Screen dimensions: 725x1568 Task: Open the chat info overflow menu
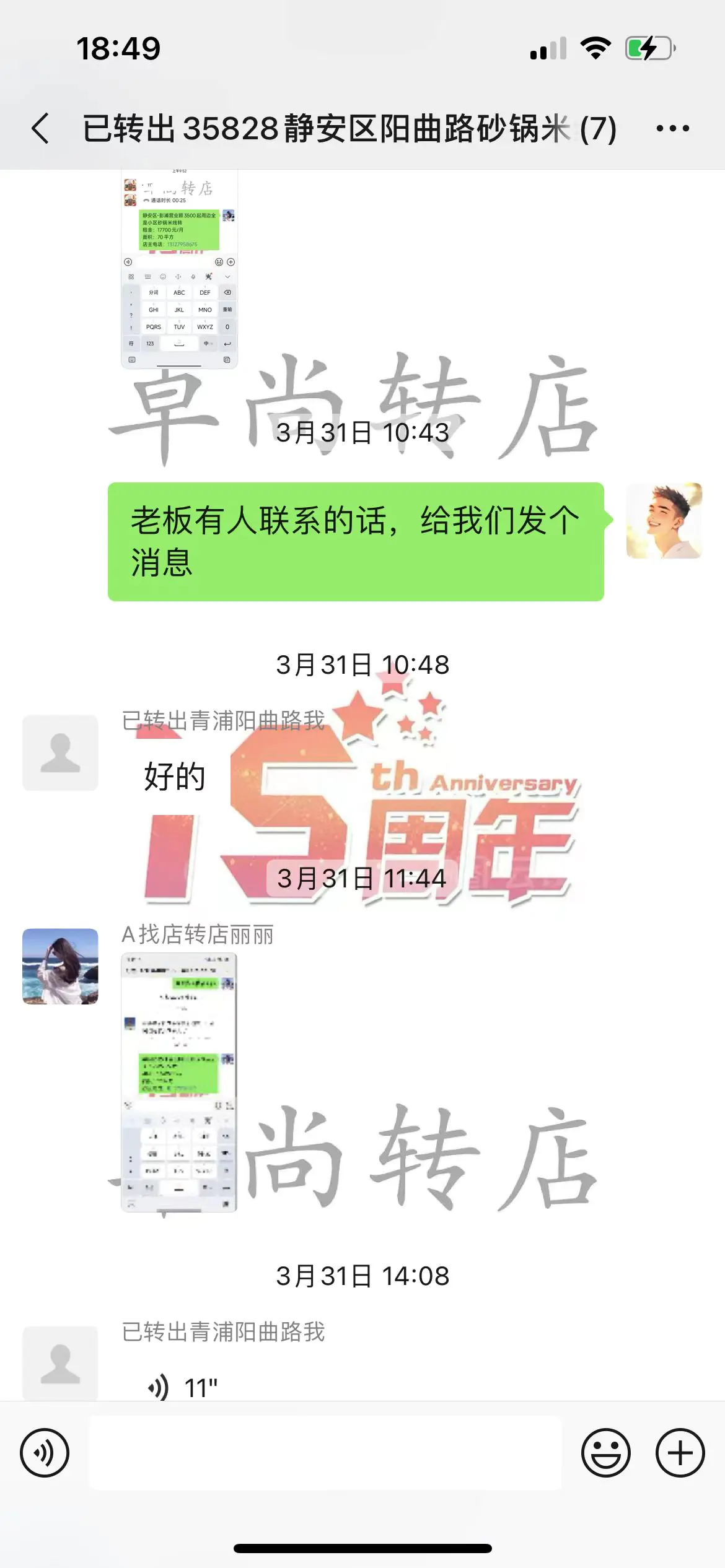pyautogui.click(x=672, y=129)
